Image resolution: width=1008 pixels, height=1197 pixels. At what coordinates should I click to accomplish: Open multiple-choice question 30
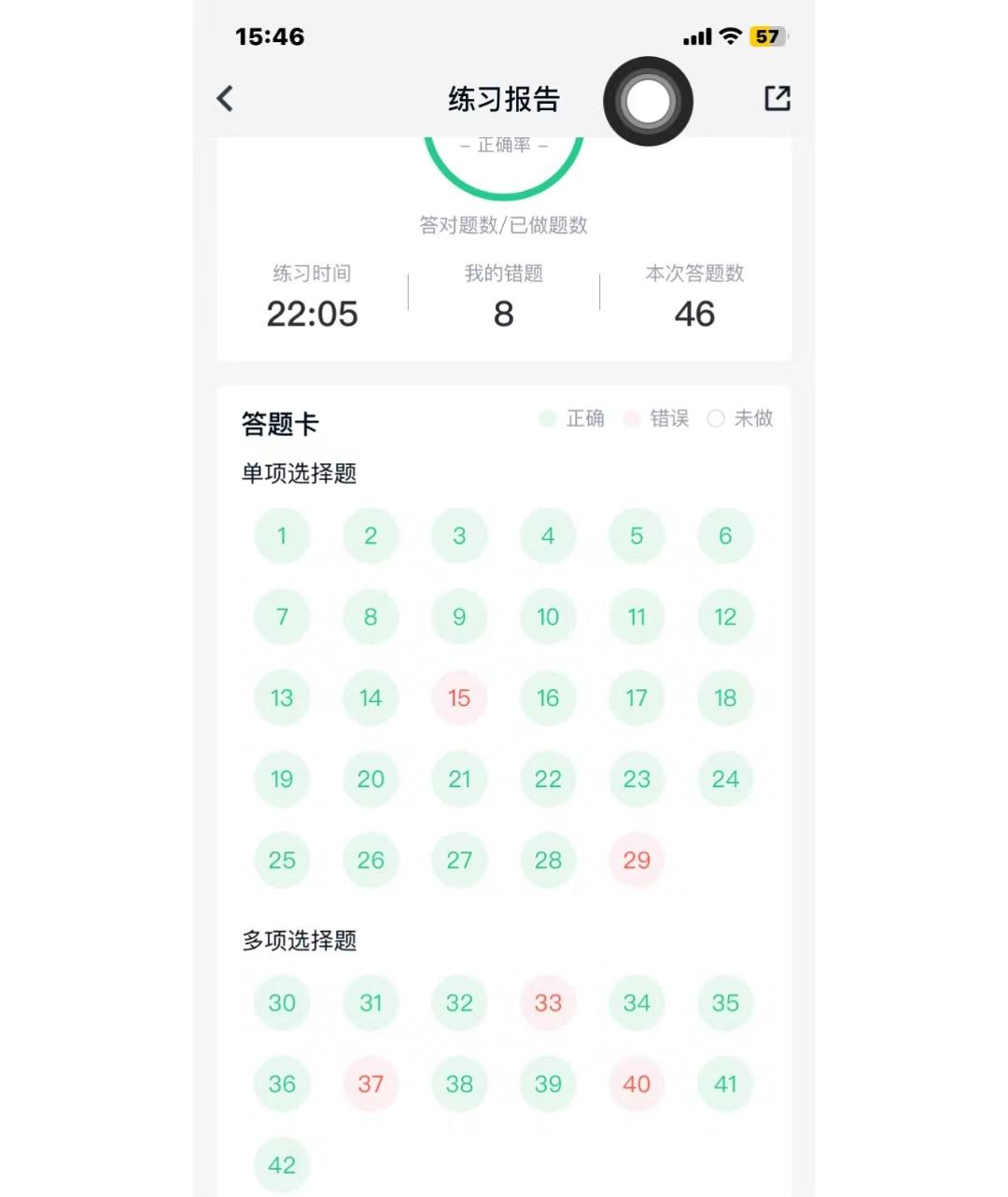coord(282,1003)
